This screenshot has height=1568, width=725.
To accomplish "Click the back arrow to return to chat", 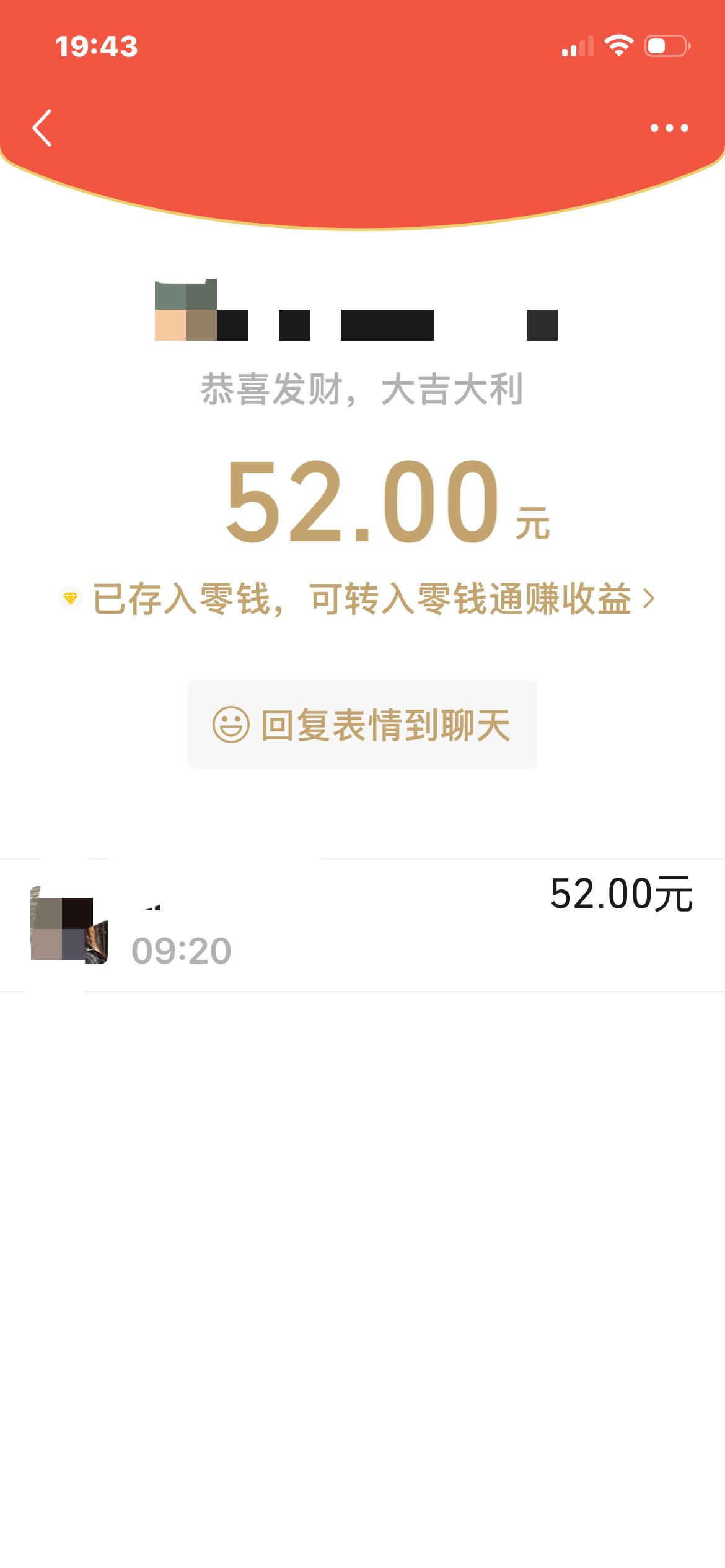I will tap(41, 128).
